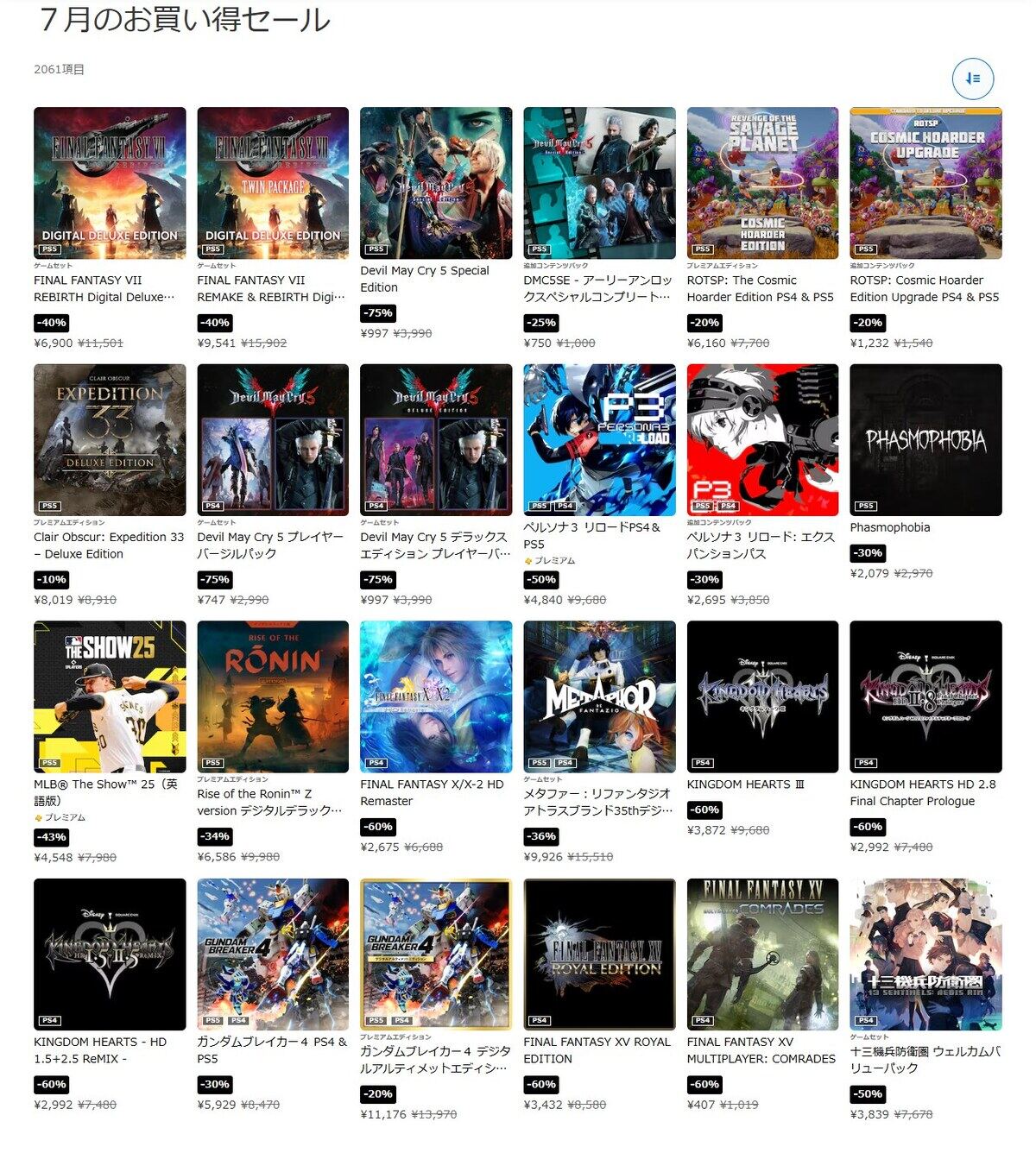
Task: Open FINAL FANTASY VII REMAKE & REBIRTH Twin Pack
Action: tap(273, 183)
